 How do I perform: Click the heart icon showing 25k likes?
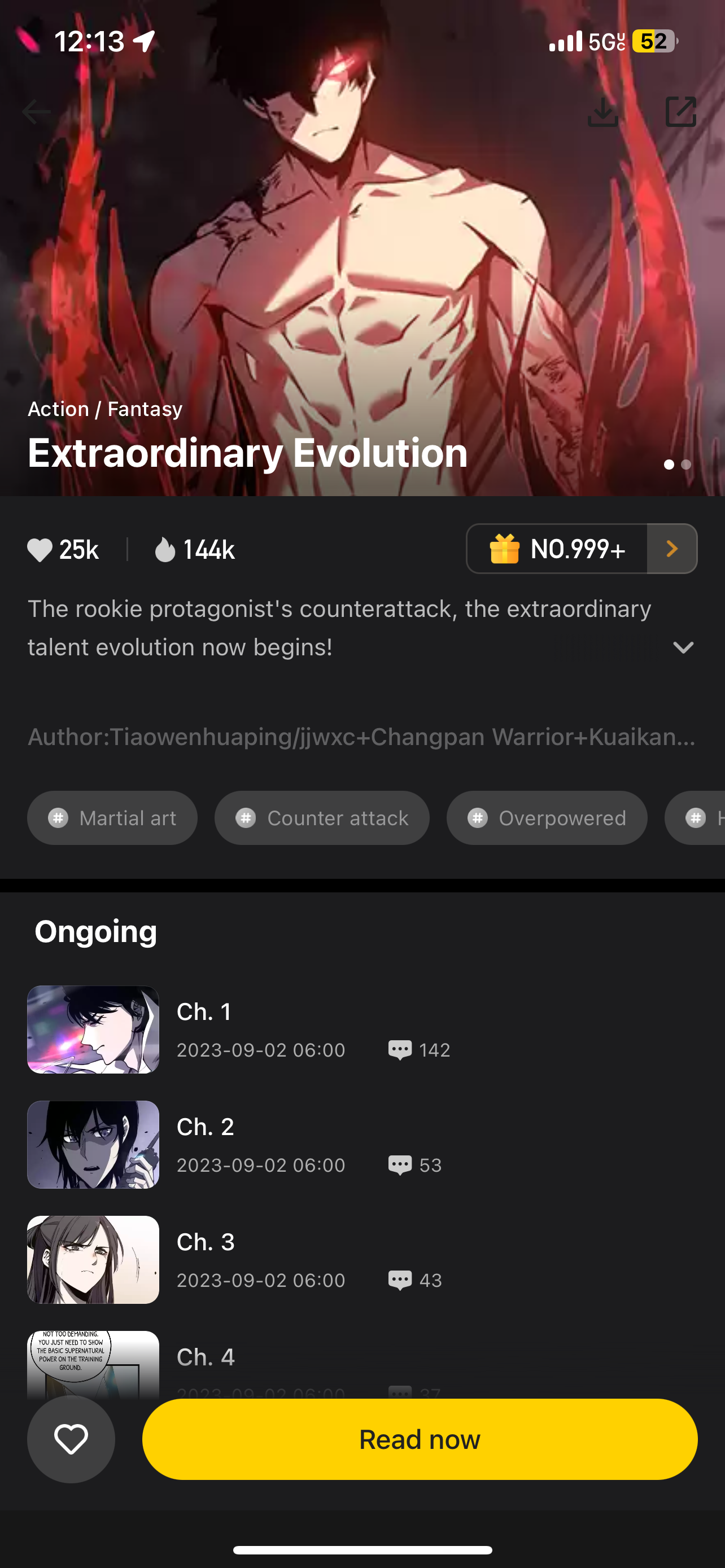[40, 549]
